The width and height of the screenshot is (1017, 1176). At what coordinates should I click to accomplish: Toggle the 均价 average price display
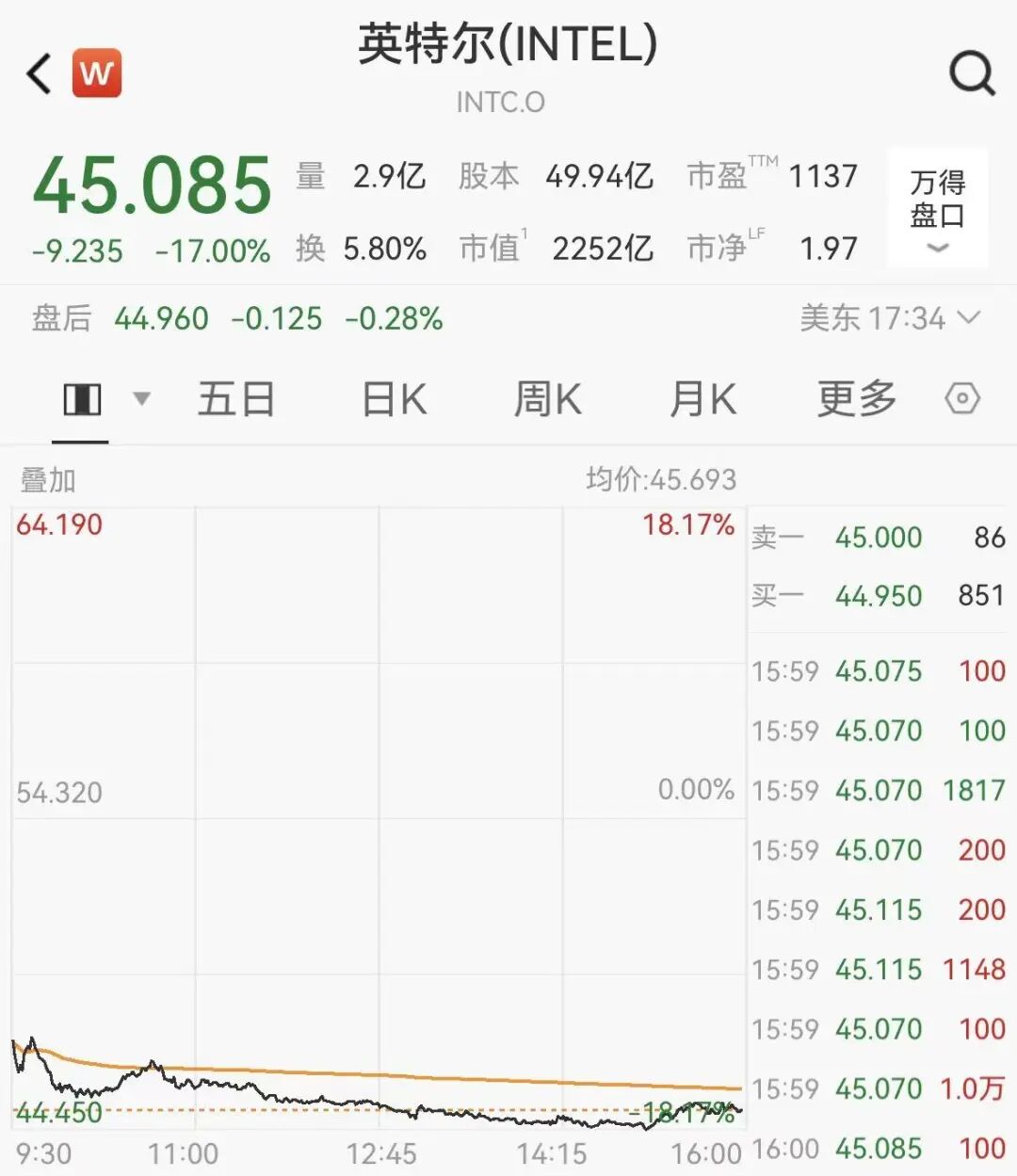[659, 480]
